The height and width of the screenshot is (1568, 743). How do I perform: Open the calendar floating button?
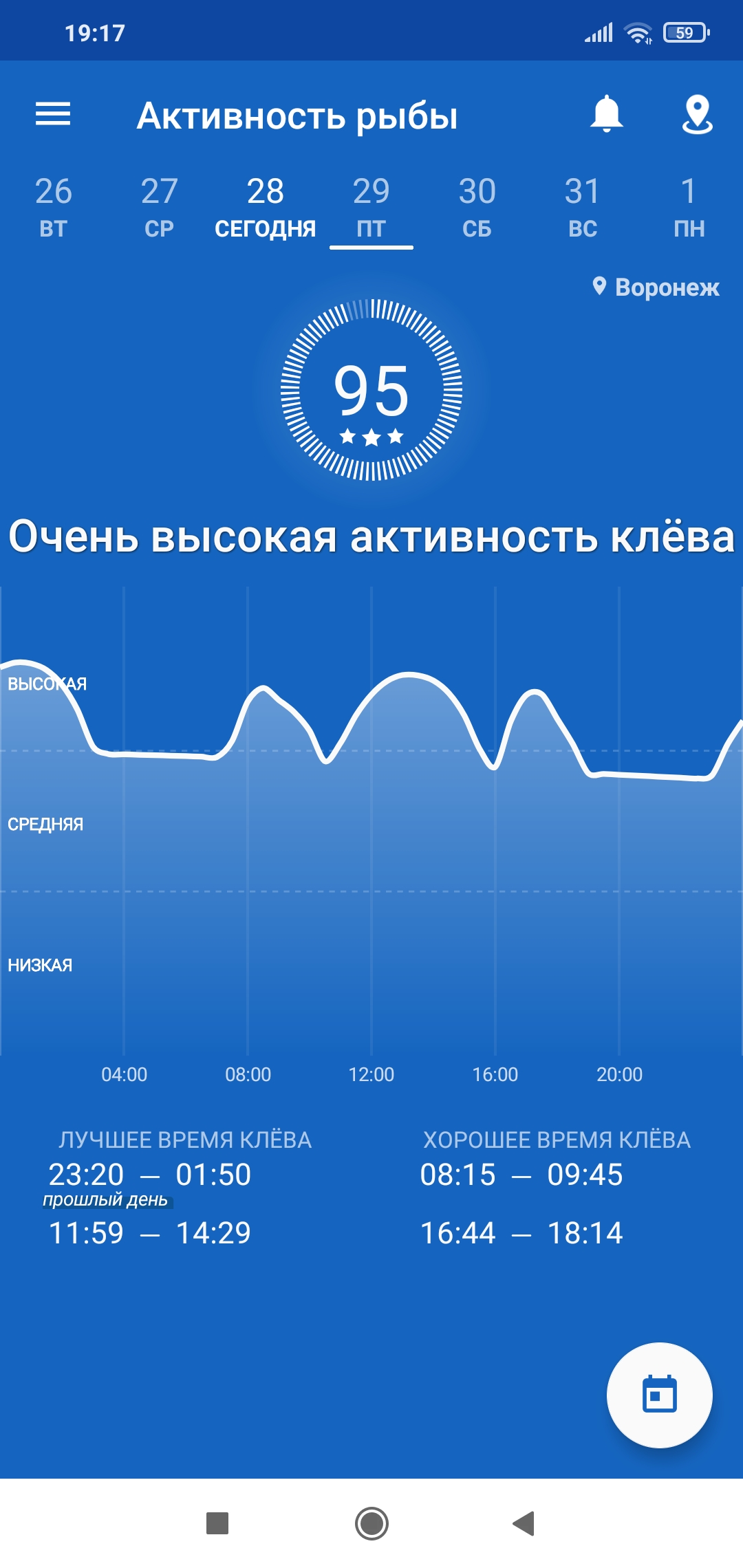tap(659, 1395)
